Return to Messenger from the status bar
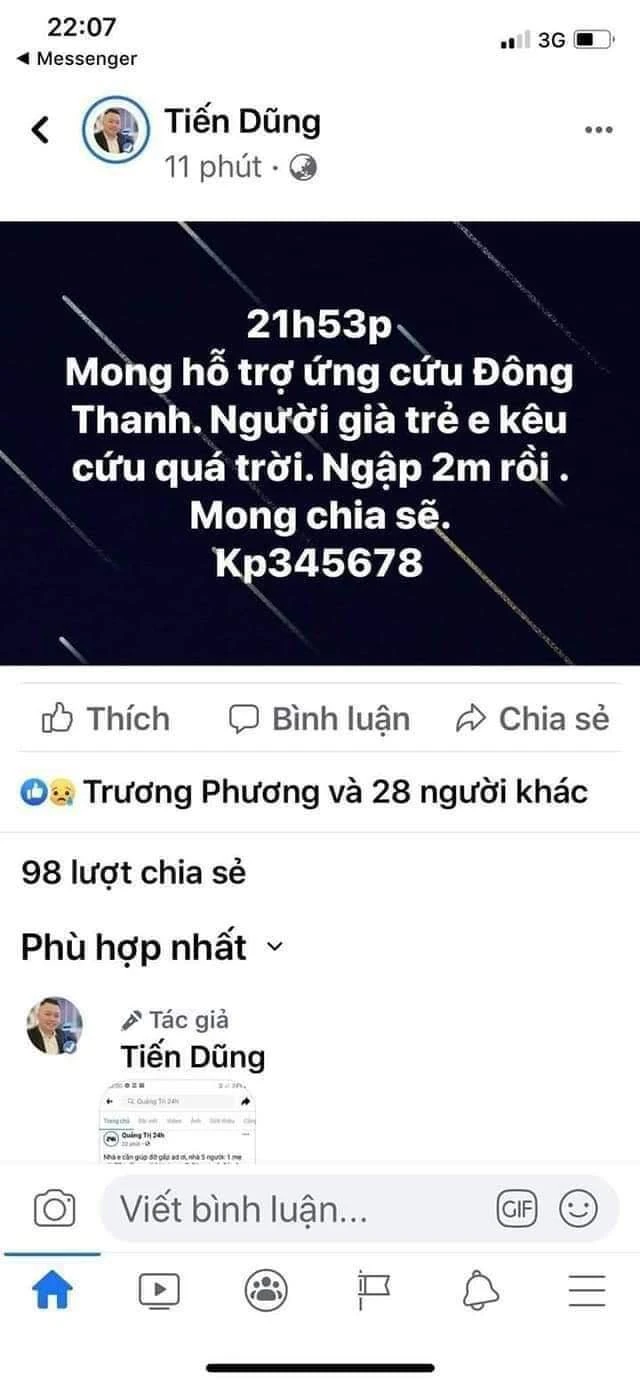The image size is (640, 1386). (x=78, y=59)
